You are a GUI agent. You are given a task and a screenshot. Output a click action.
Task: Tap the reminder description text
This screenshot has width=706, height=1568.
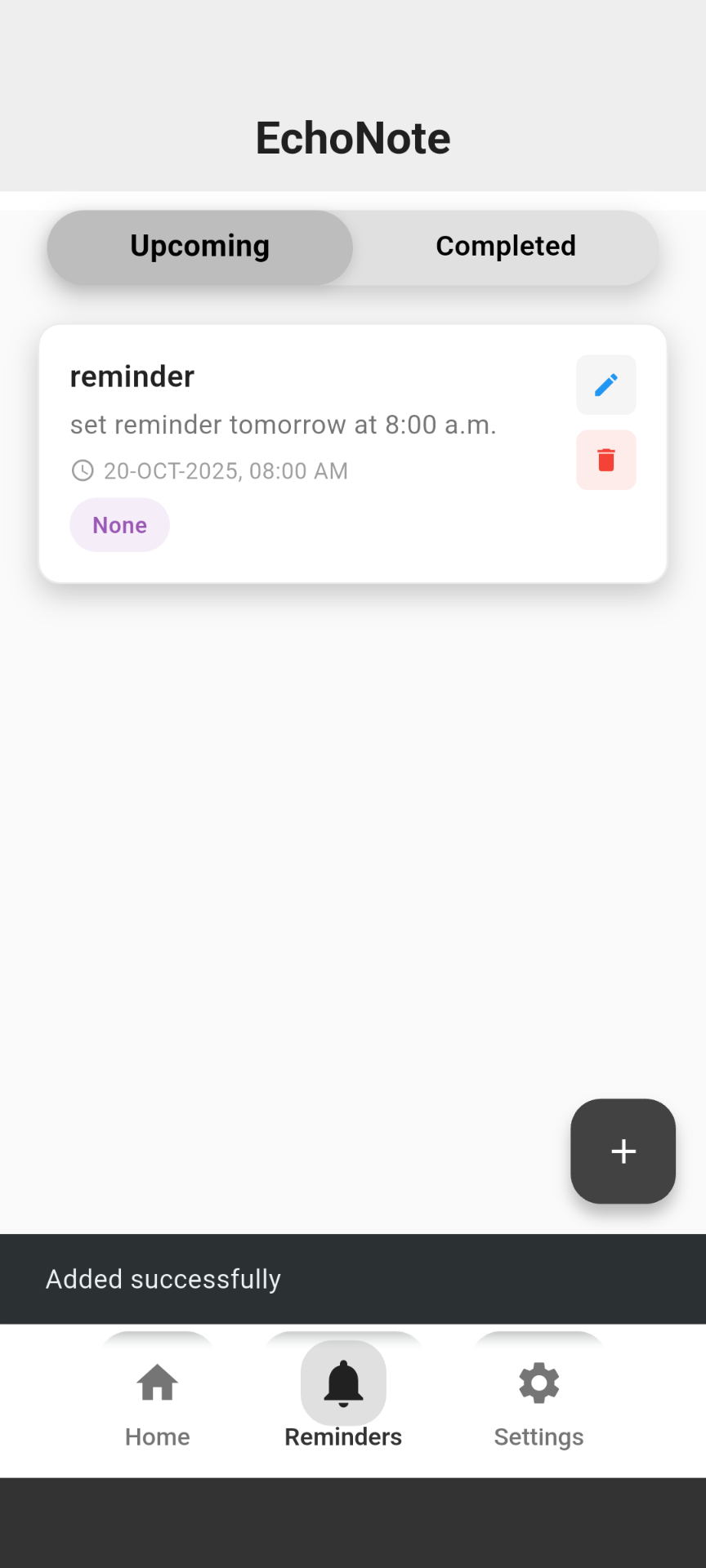[283, 425]
